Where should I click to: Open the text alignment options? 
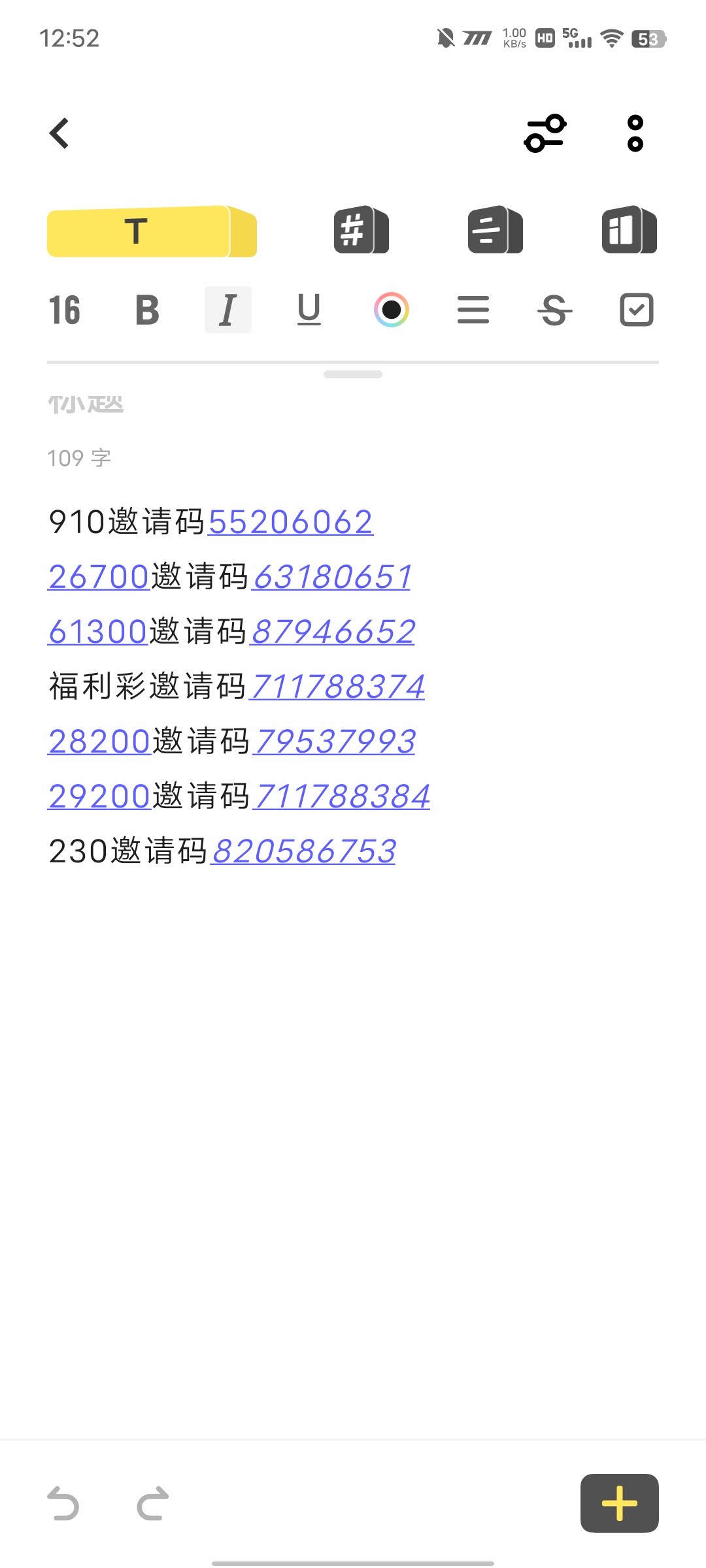pos(473,310)
